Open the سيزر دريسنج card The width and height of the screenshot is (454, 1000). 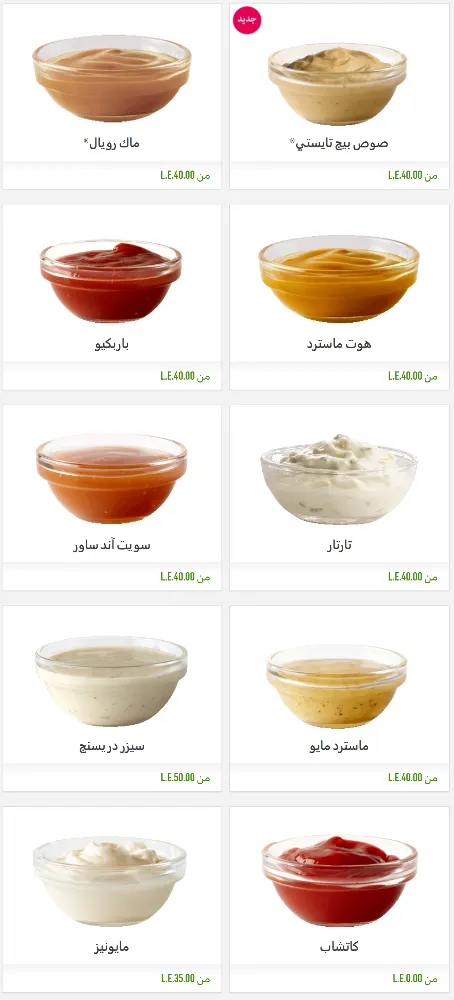pyautogui.click(x=112, y=698)
